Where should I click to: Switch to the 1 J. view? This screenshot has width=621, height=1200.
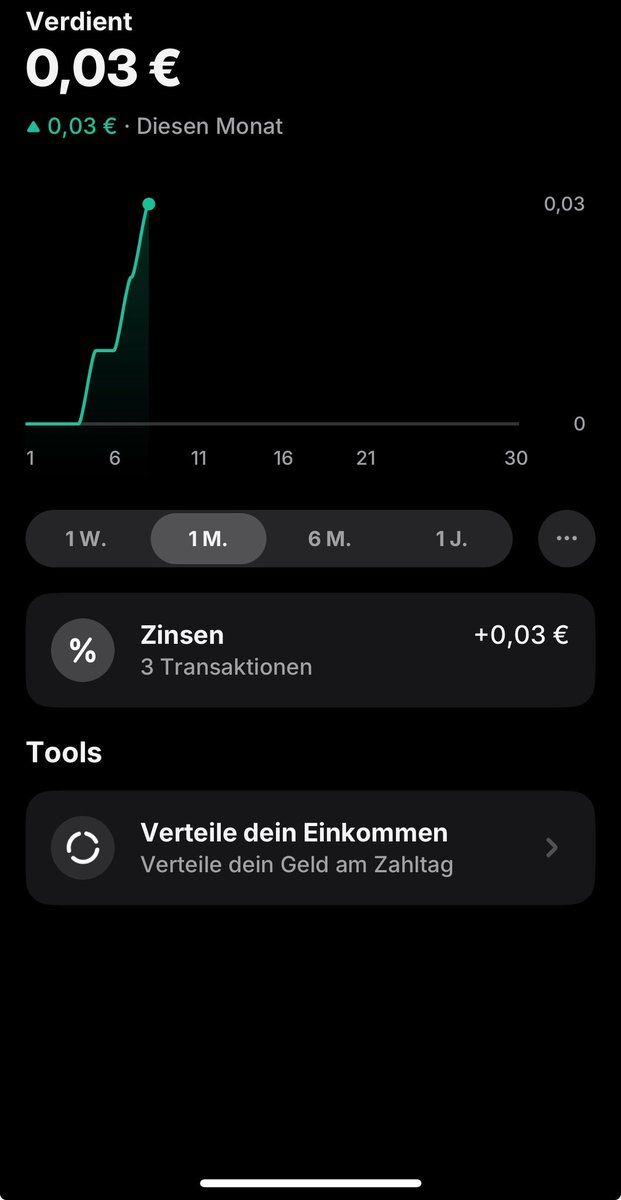tap(451, 539)
